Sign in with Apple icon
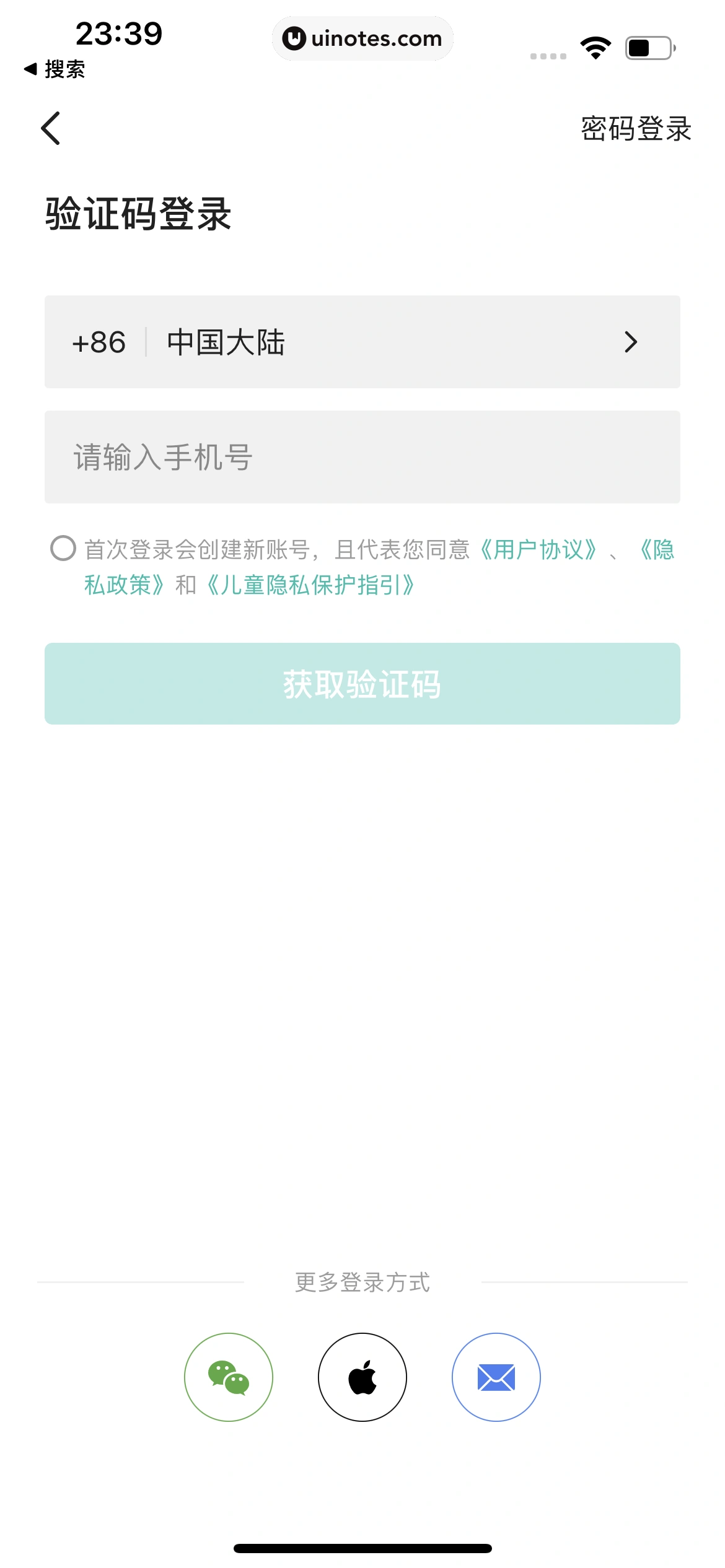 tap(362, 1377)
